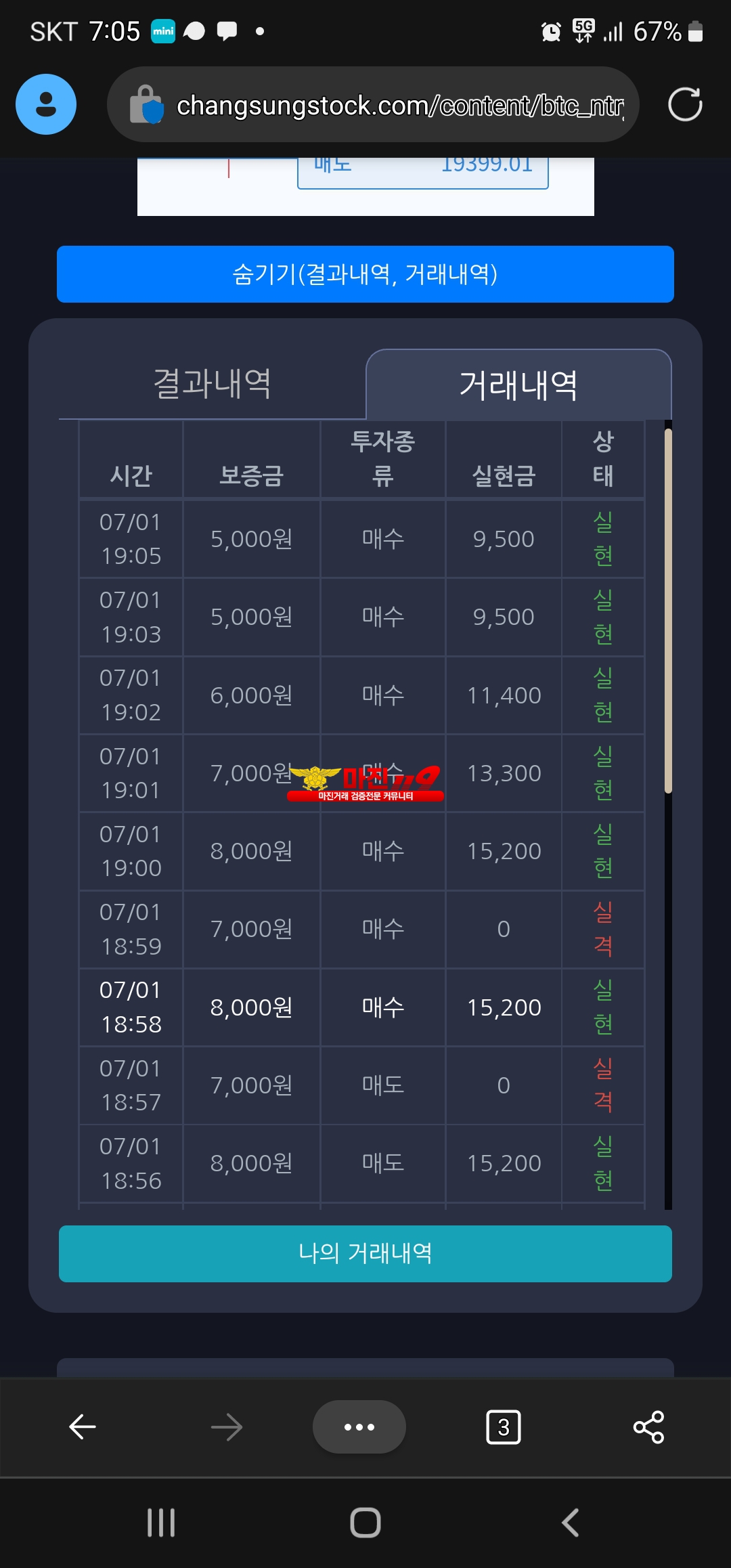Open the browser profile avatar
This screenshot has height=1568, width=731.
point(46,104)
